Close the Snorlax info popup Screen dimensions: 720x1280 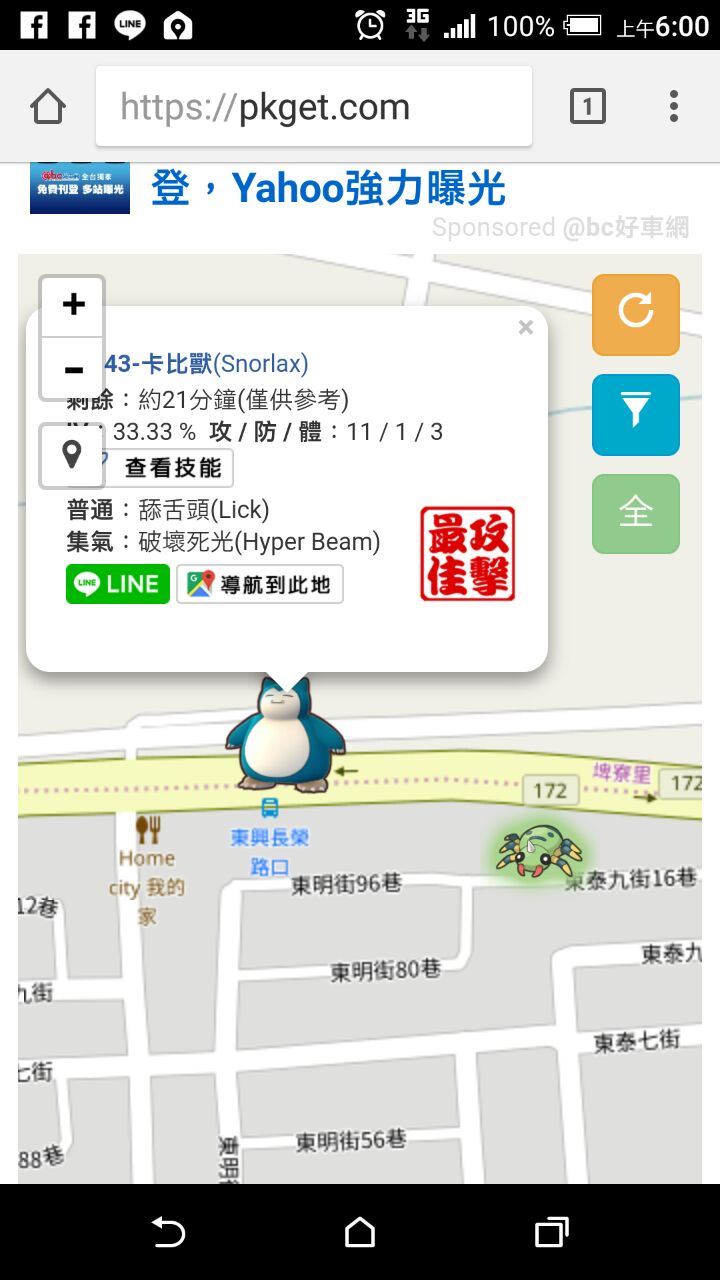[526, 328]
